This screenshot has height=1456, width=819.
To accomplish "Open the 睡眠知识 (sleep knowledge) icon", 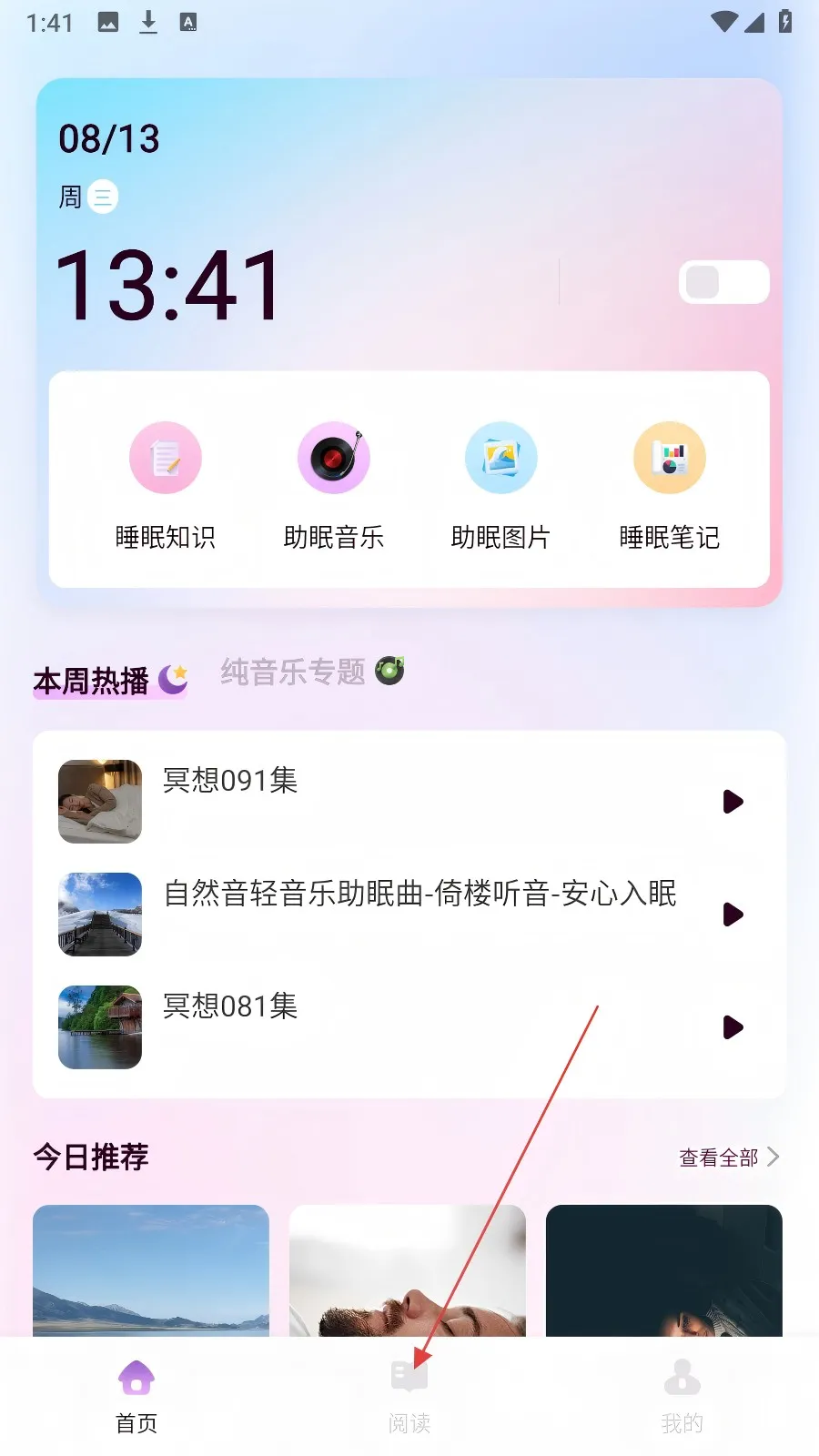I will (x=166, y=457).
